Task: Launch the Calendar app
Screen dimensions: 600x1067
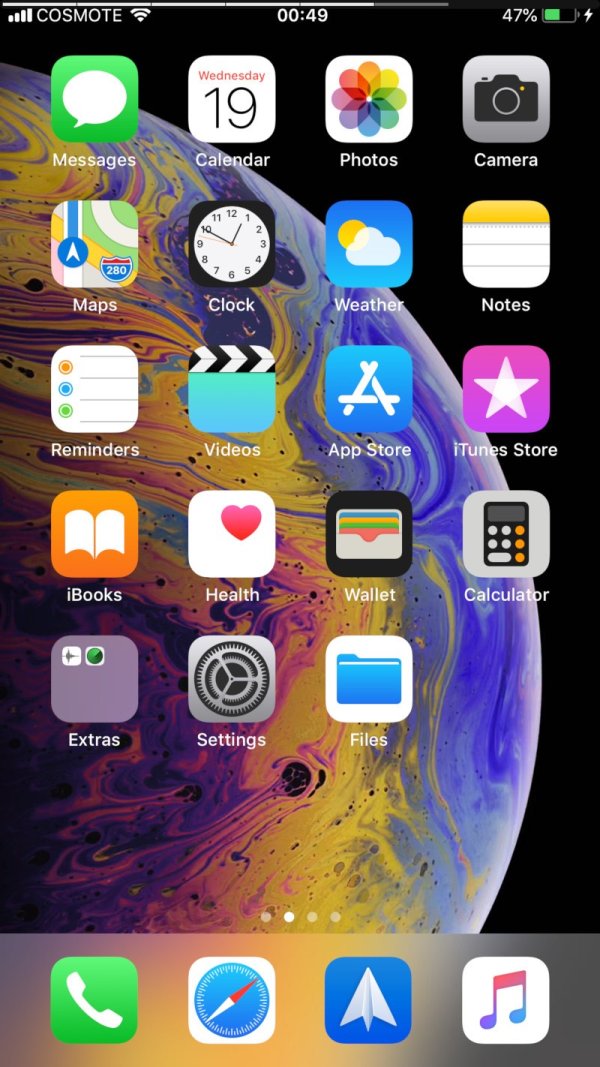Action: pos(232,99)
